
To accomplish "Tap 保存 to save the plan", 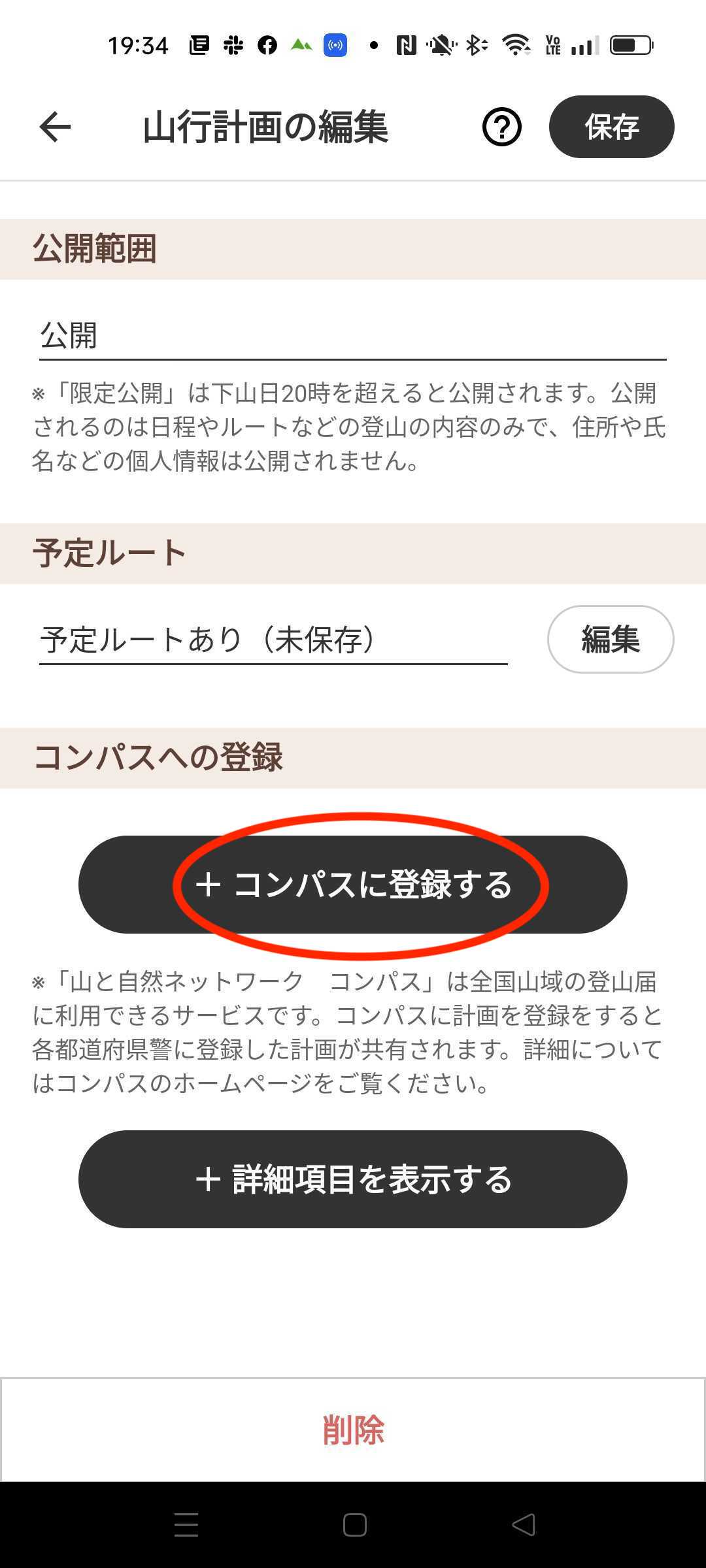I will (x=611, y=127).
